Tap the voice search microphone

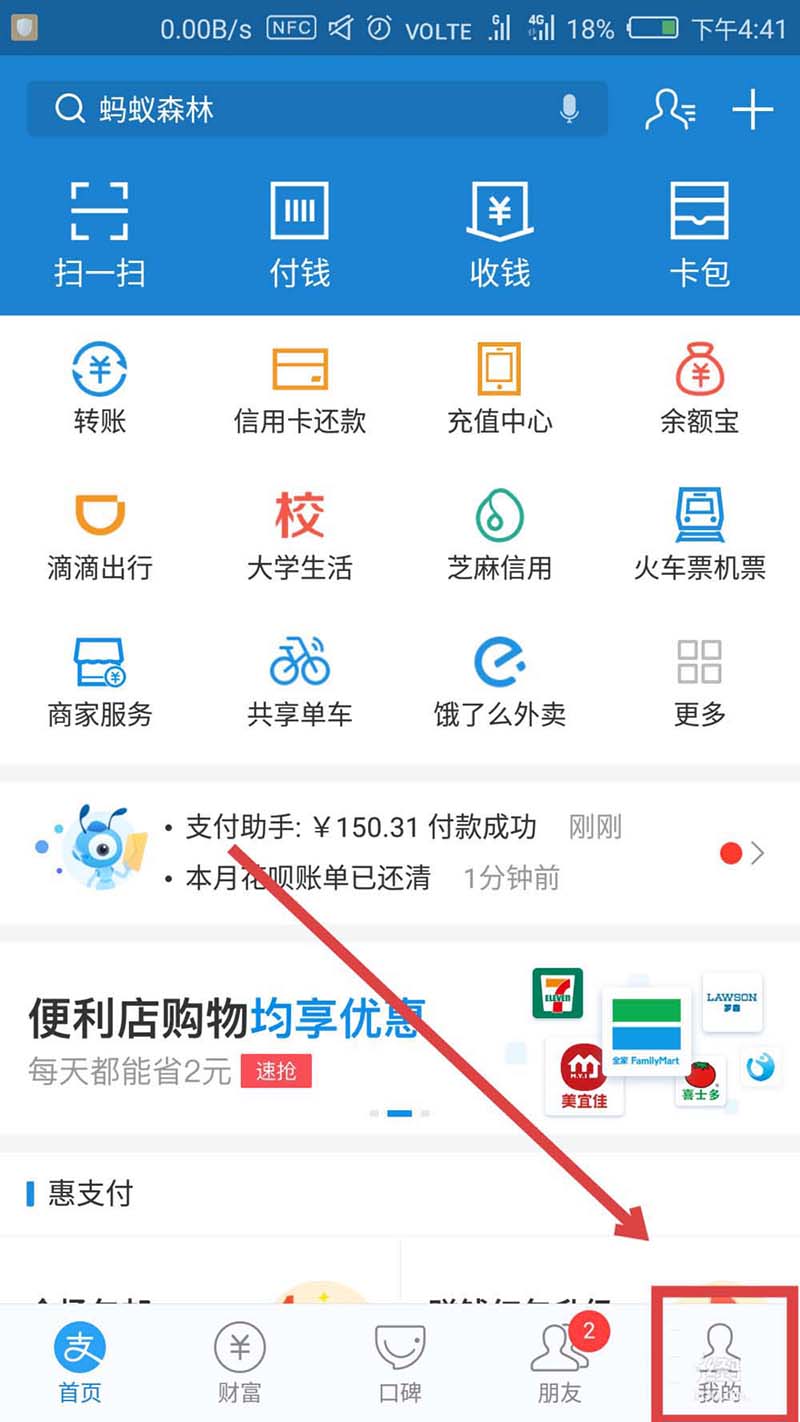(569, 109)
